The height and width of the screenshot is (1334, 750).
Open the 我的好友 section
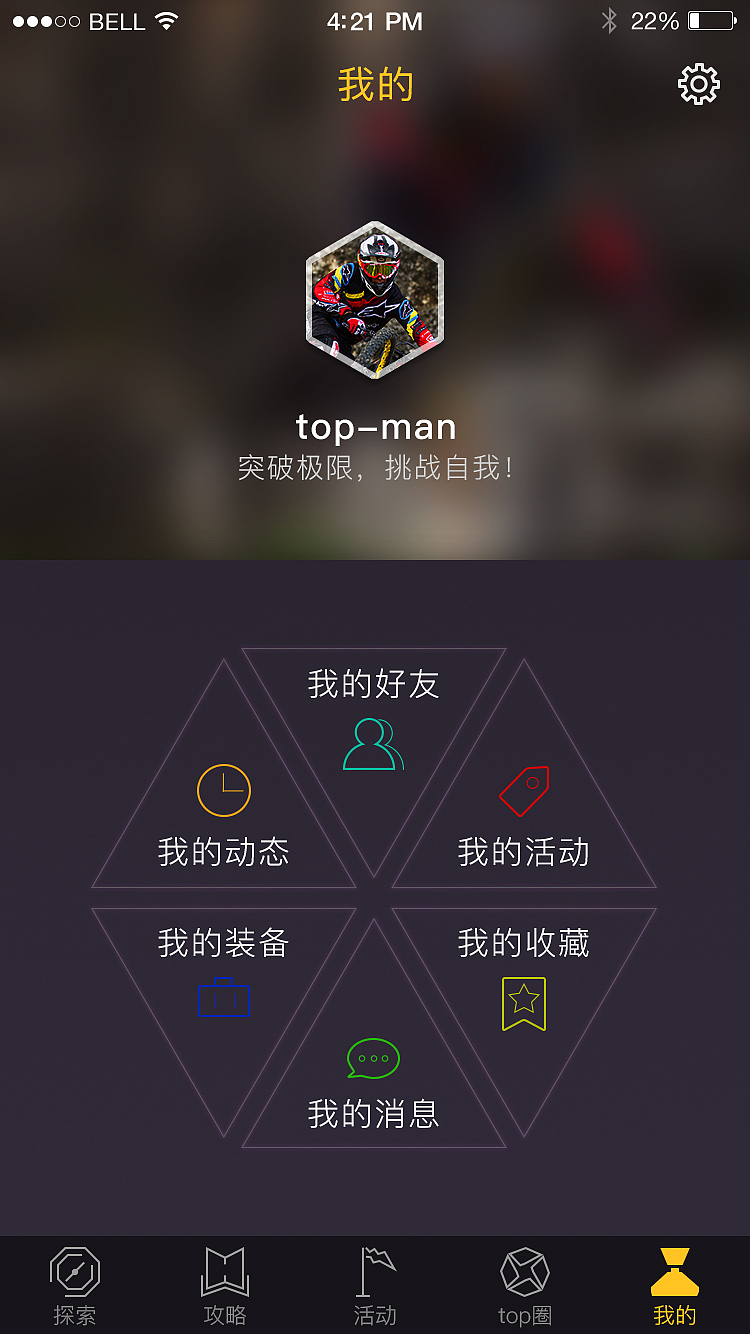tap(374, 700)
